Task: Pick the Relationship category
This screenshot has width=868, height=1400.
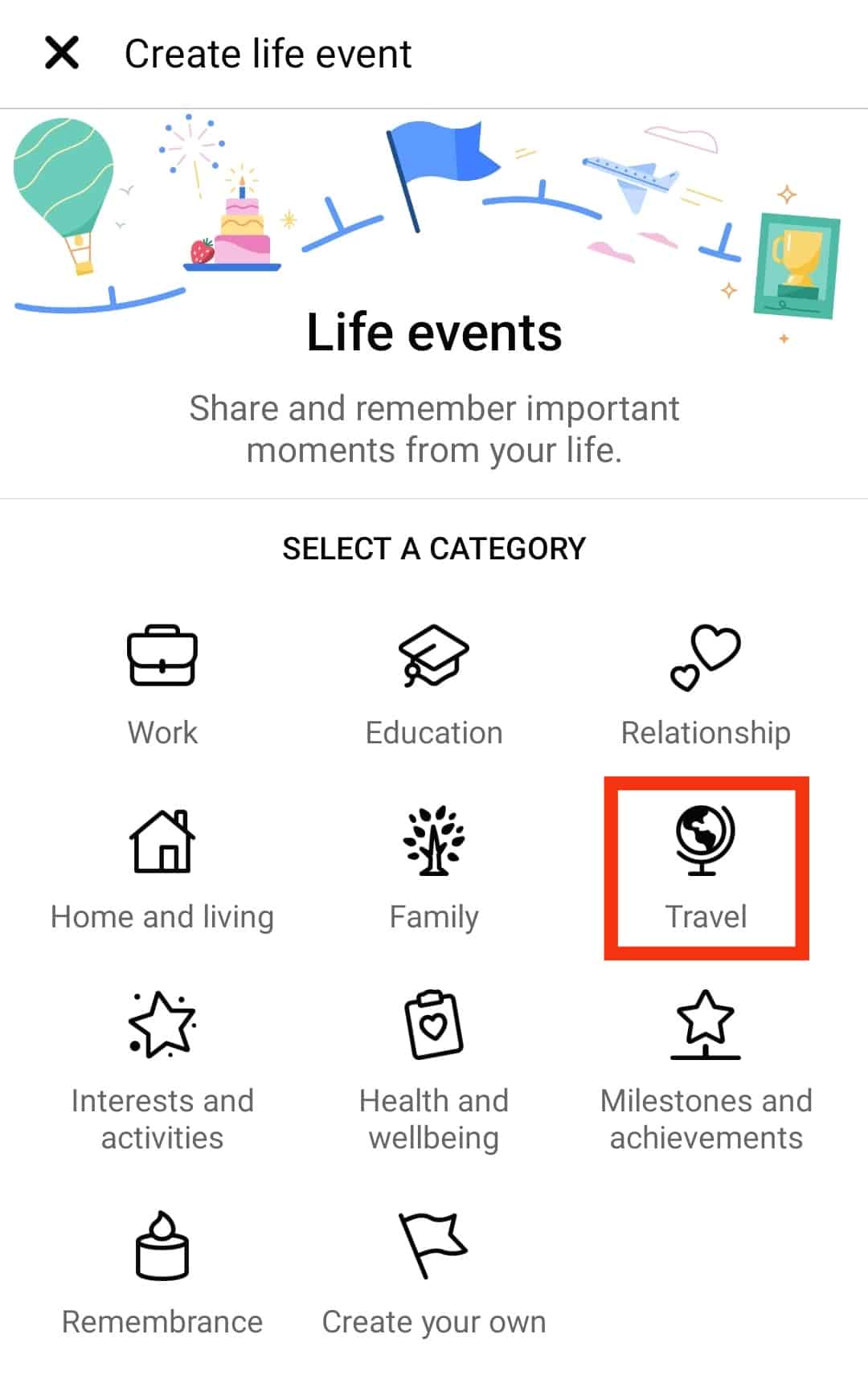Action: pos(706,685)
